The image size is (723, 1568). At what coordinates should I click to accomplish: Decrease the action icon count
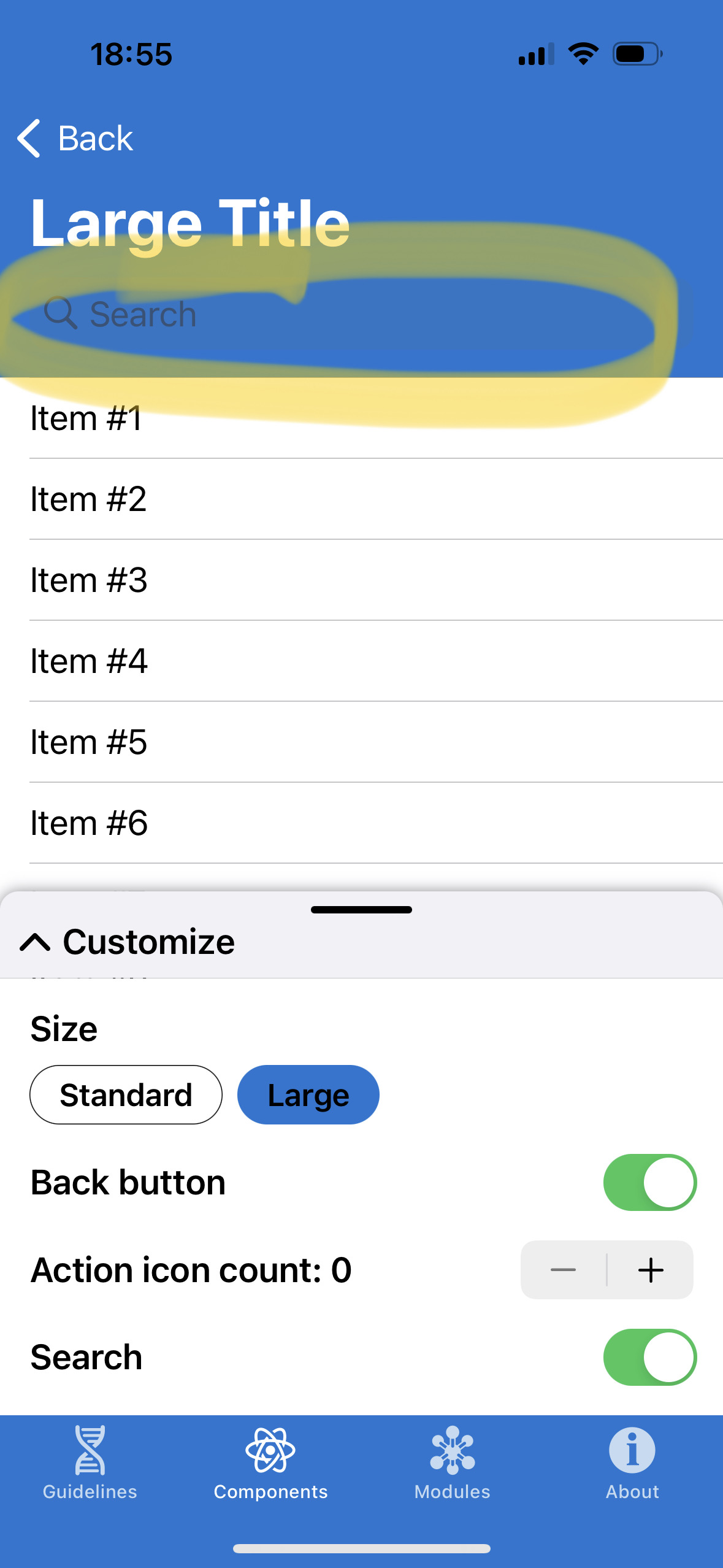pos(563,1270)
